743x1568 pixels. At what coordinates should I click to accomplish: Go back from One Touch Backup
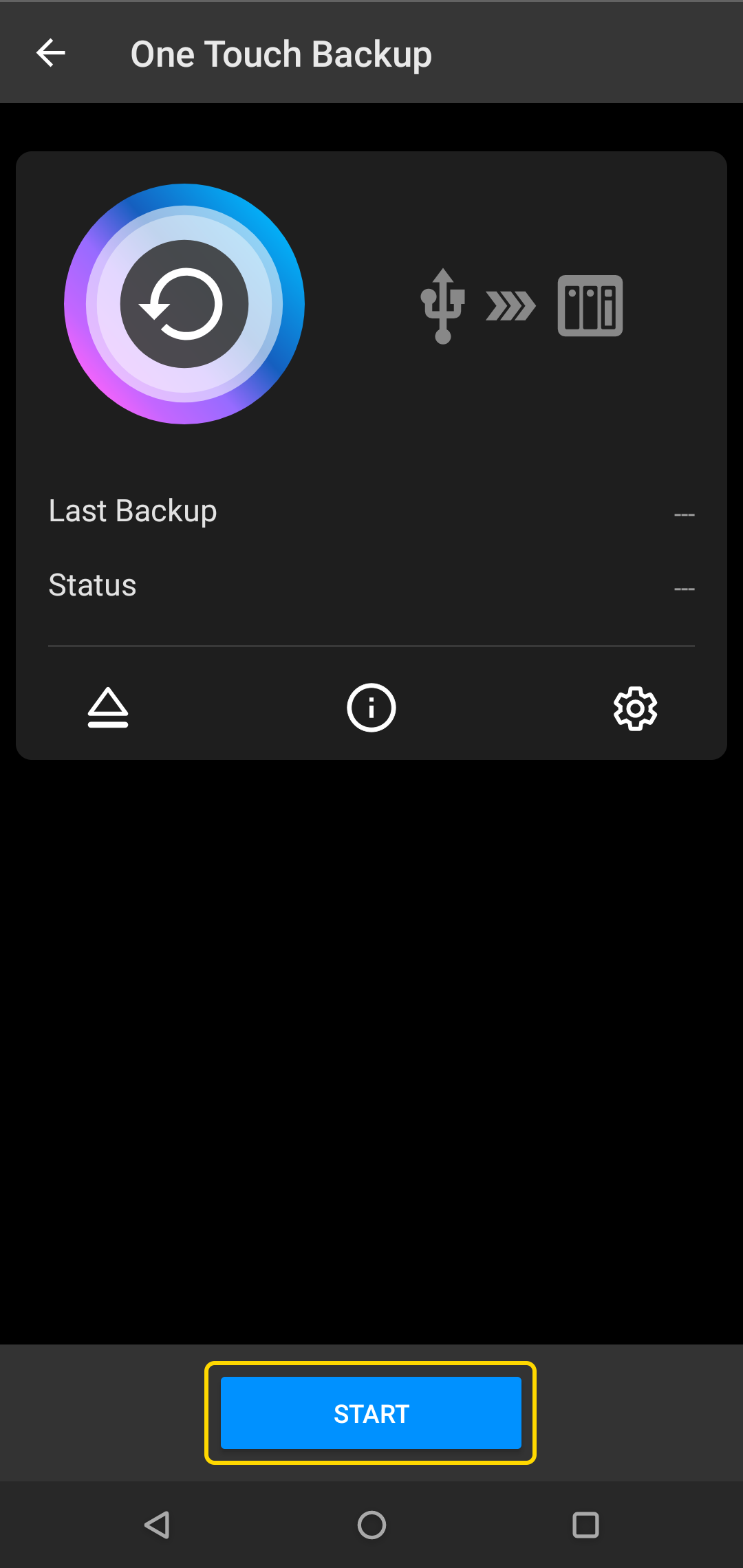[x=51, y=53]
